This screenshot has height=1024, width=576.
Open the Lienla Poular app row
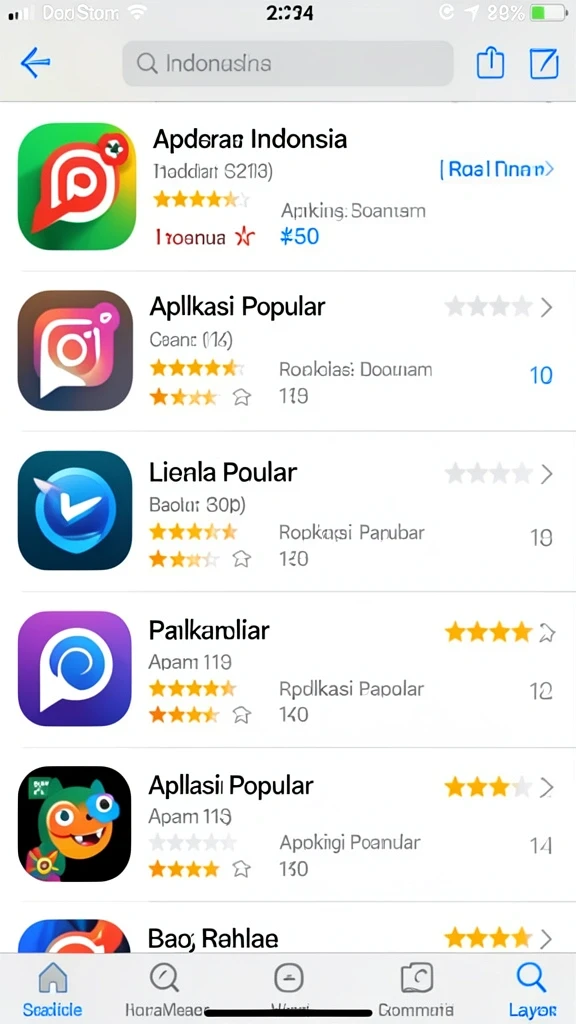(x=288, y=511)
